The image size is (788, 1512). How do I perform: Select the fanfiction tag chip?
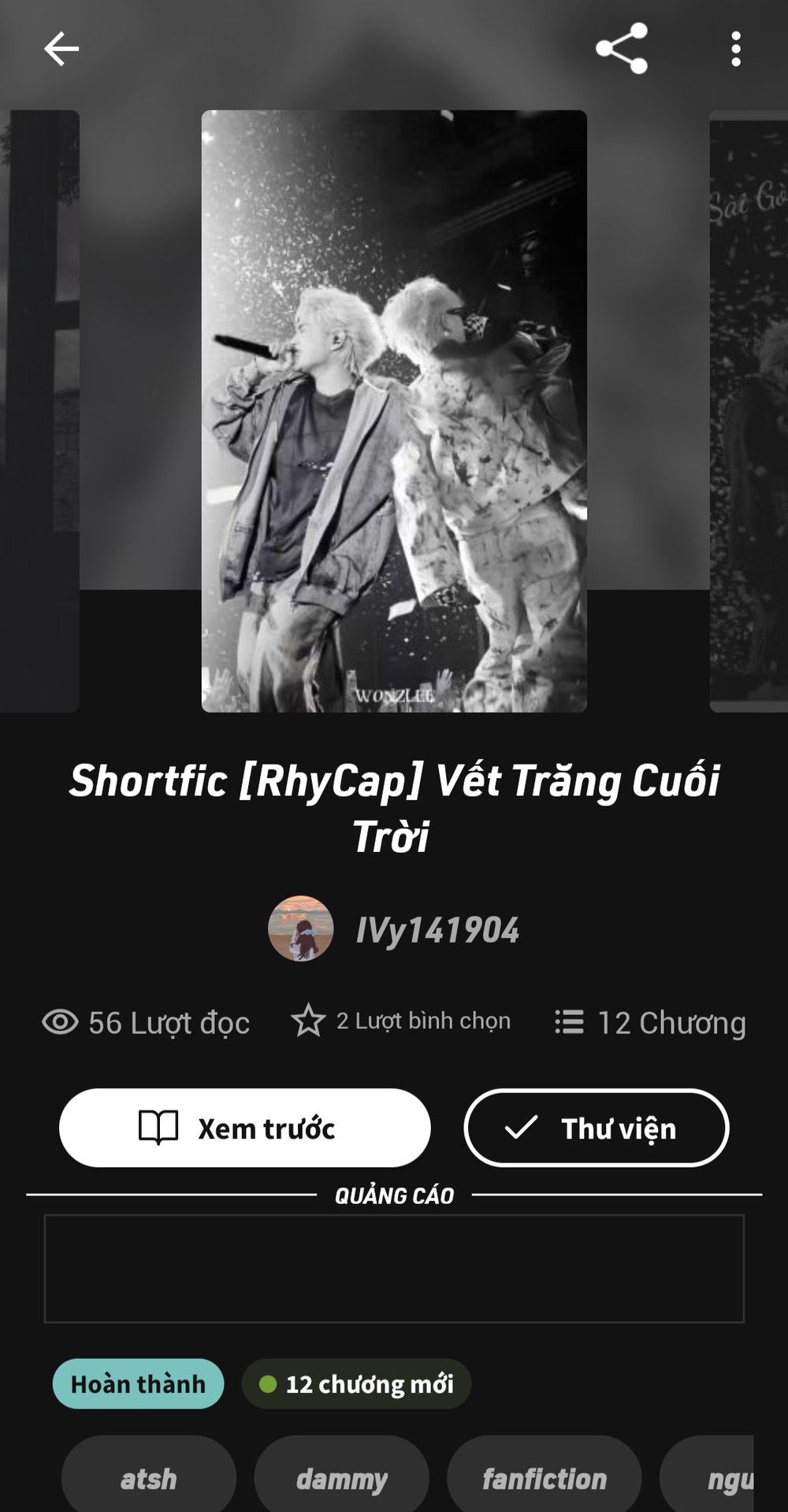click(x=544, y=1479)
